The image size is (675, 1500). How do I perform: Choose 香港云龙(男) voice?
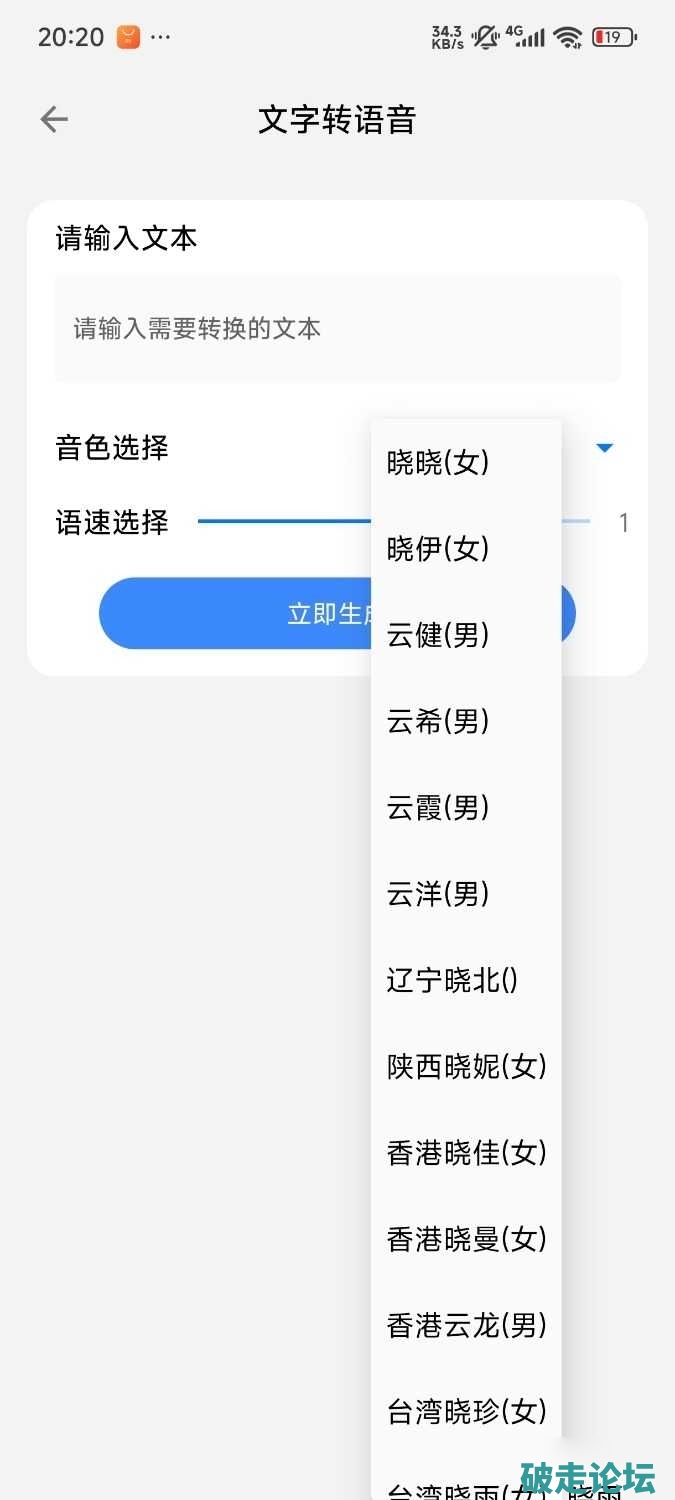coord(466,1325)
